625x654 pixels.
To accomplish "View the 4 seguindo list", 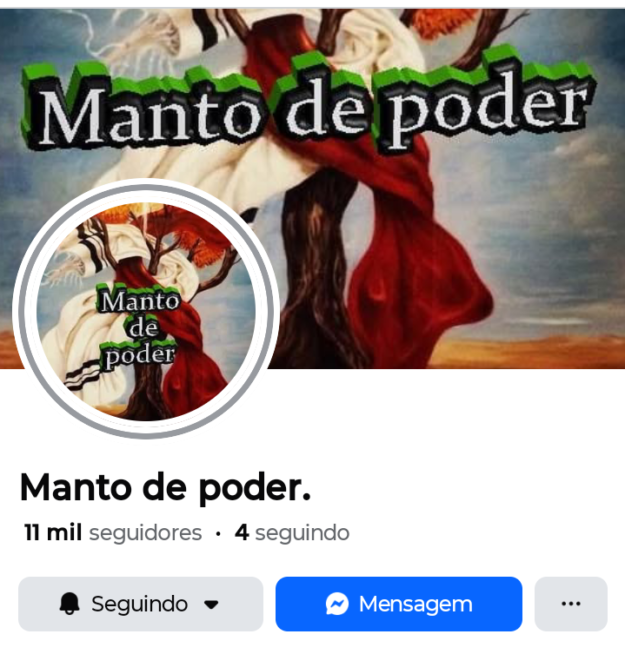I will coord(292,533).
